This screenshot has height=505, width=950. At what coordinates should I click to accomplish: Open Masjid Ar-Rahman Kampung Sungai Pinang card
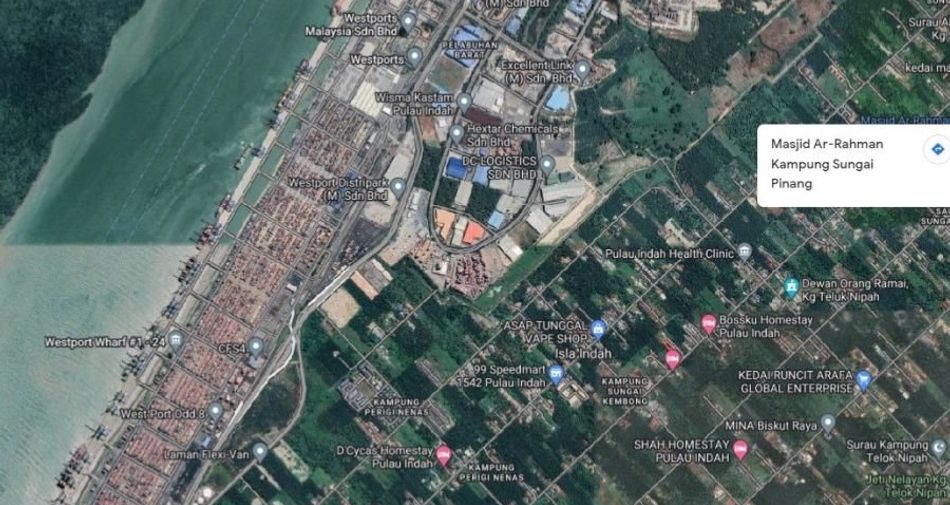(828, 164)
